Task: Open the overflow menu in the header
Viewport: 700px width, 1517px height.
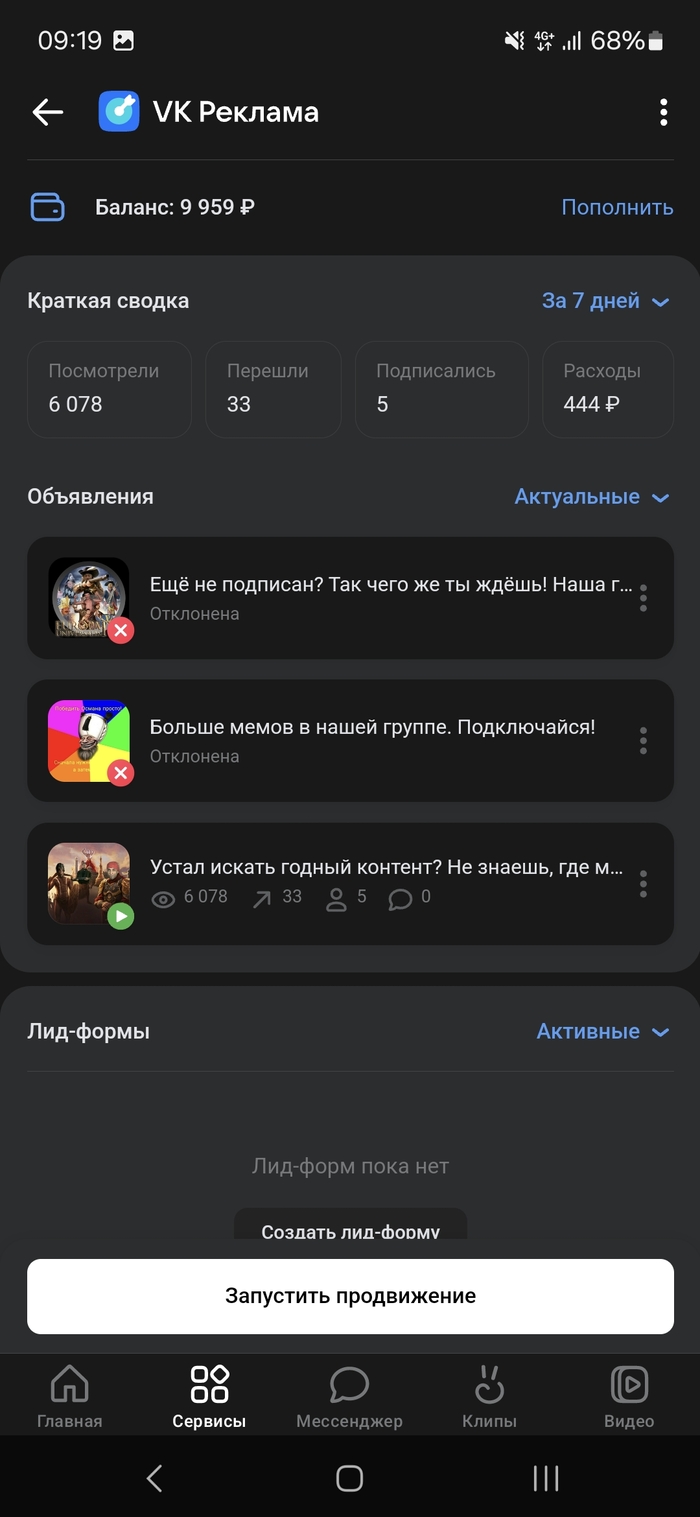Action: [x=663, y=112]
